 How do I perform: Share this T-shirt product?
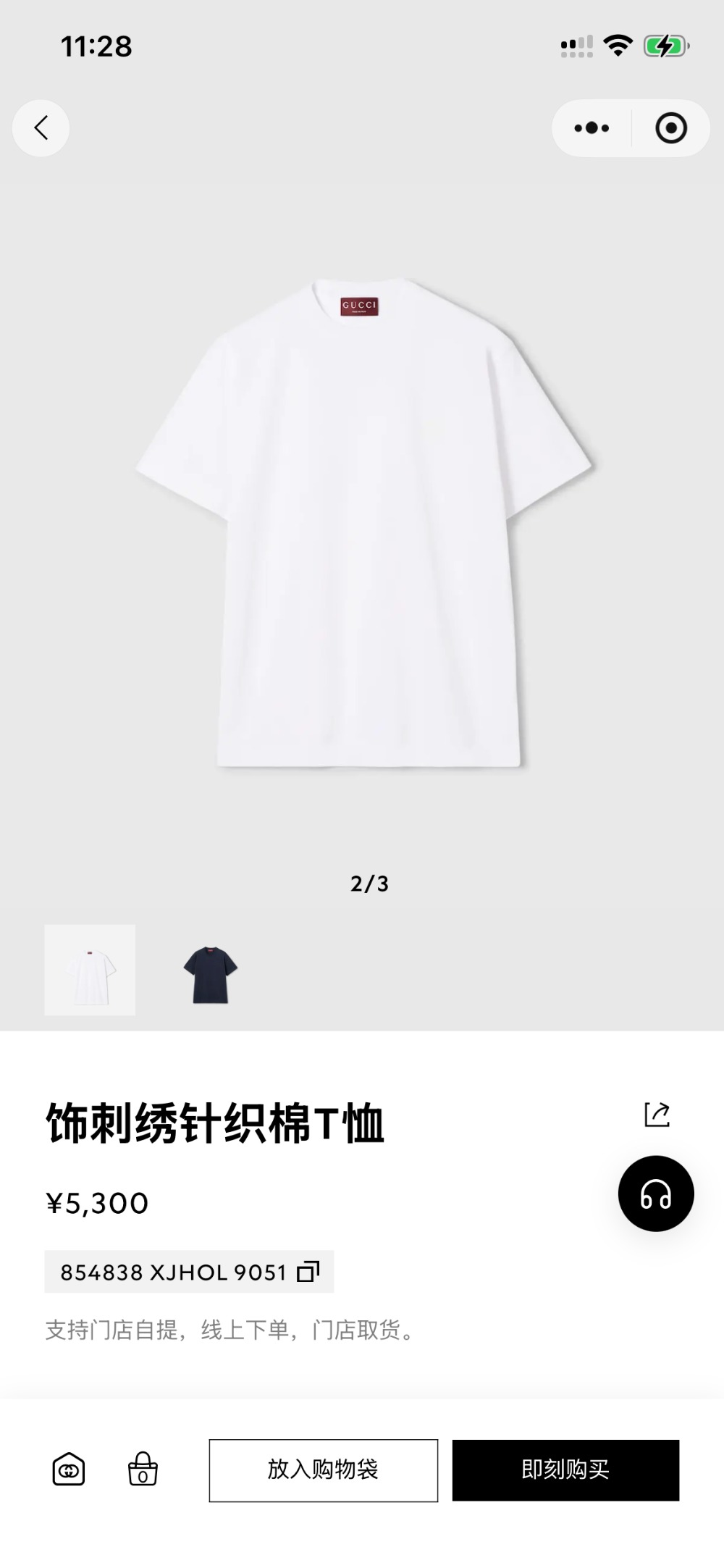pyautogui.click(x=657, y=1115)
